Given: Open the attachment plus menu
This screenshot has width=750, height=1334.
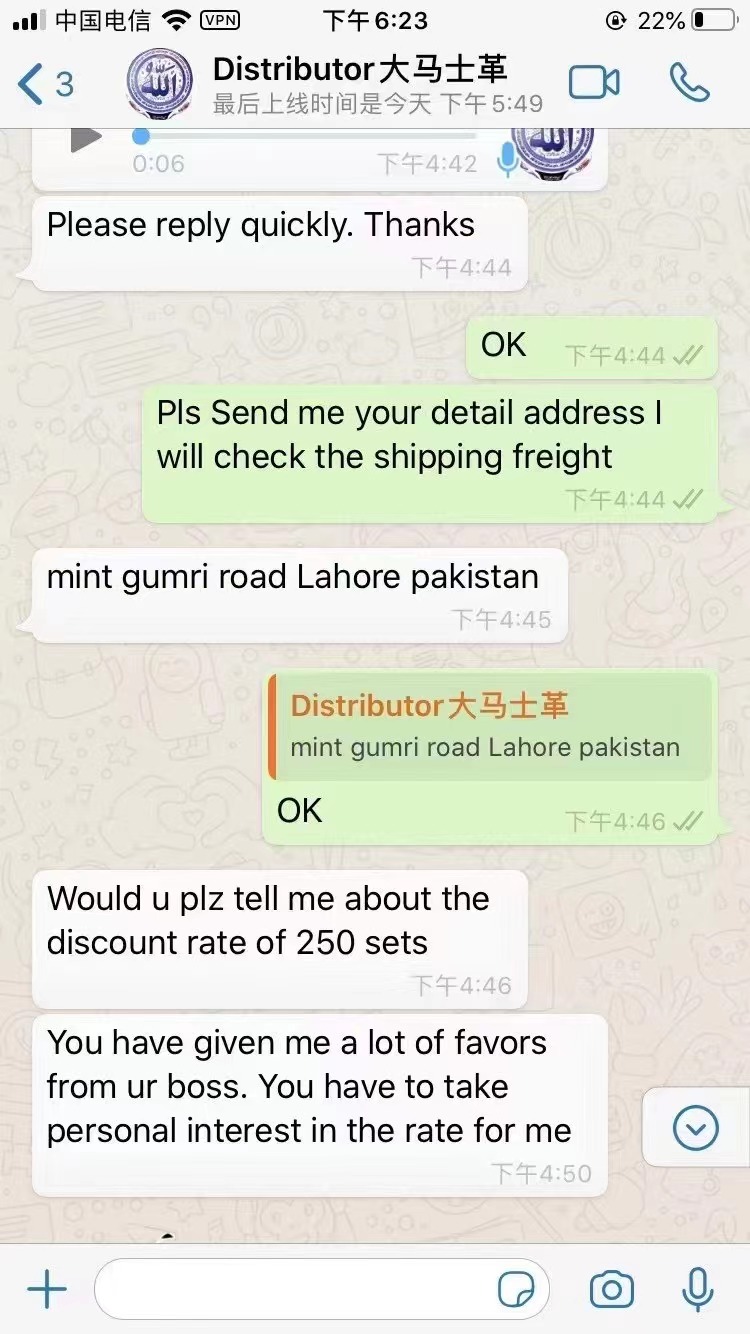Looking at the screenshot, I should pyautogui.click(x=46, y=1290).
